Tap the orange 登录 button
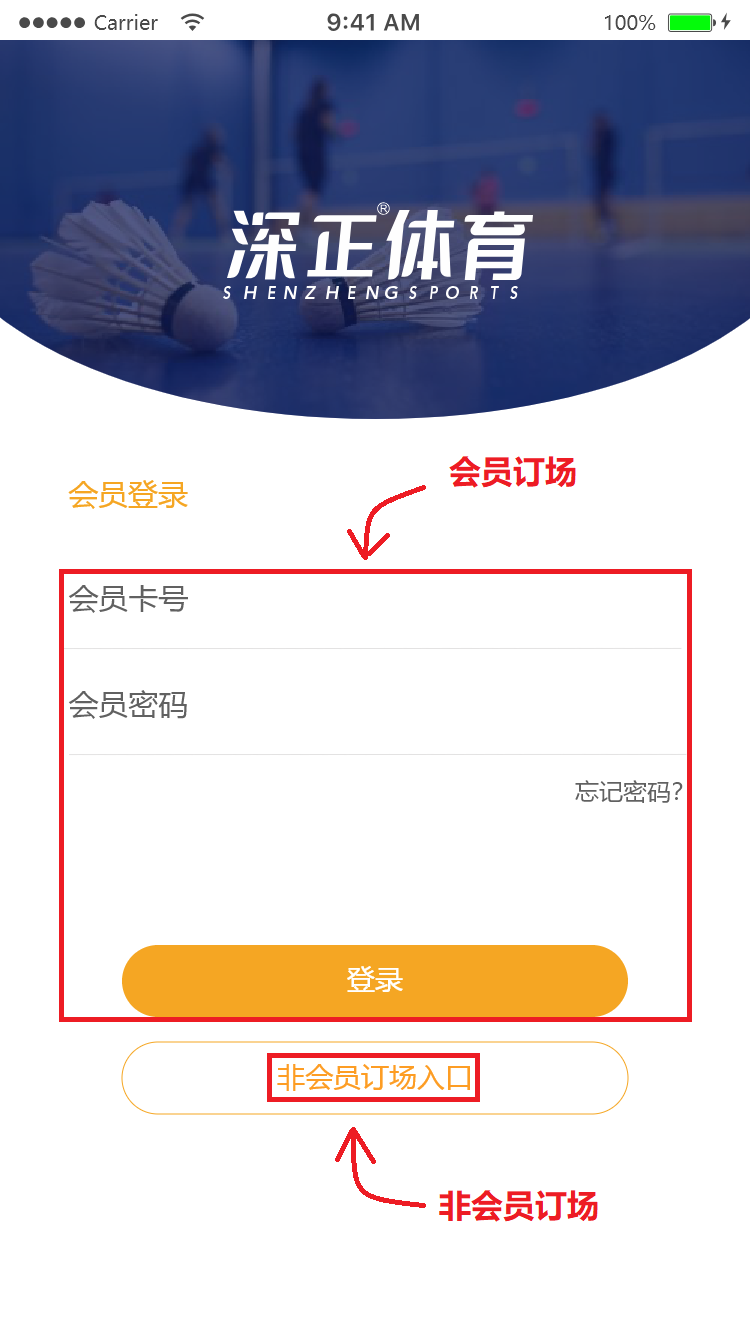 [x=374, y=980]
